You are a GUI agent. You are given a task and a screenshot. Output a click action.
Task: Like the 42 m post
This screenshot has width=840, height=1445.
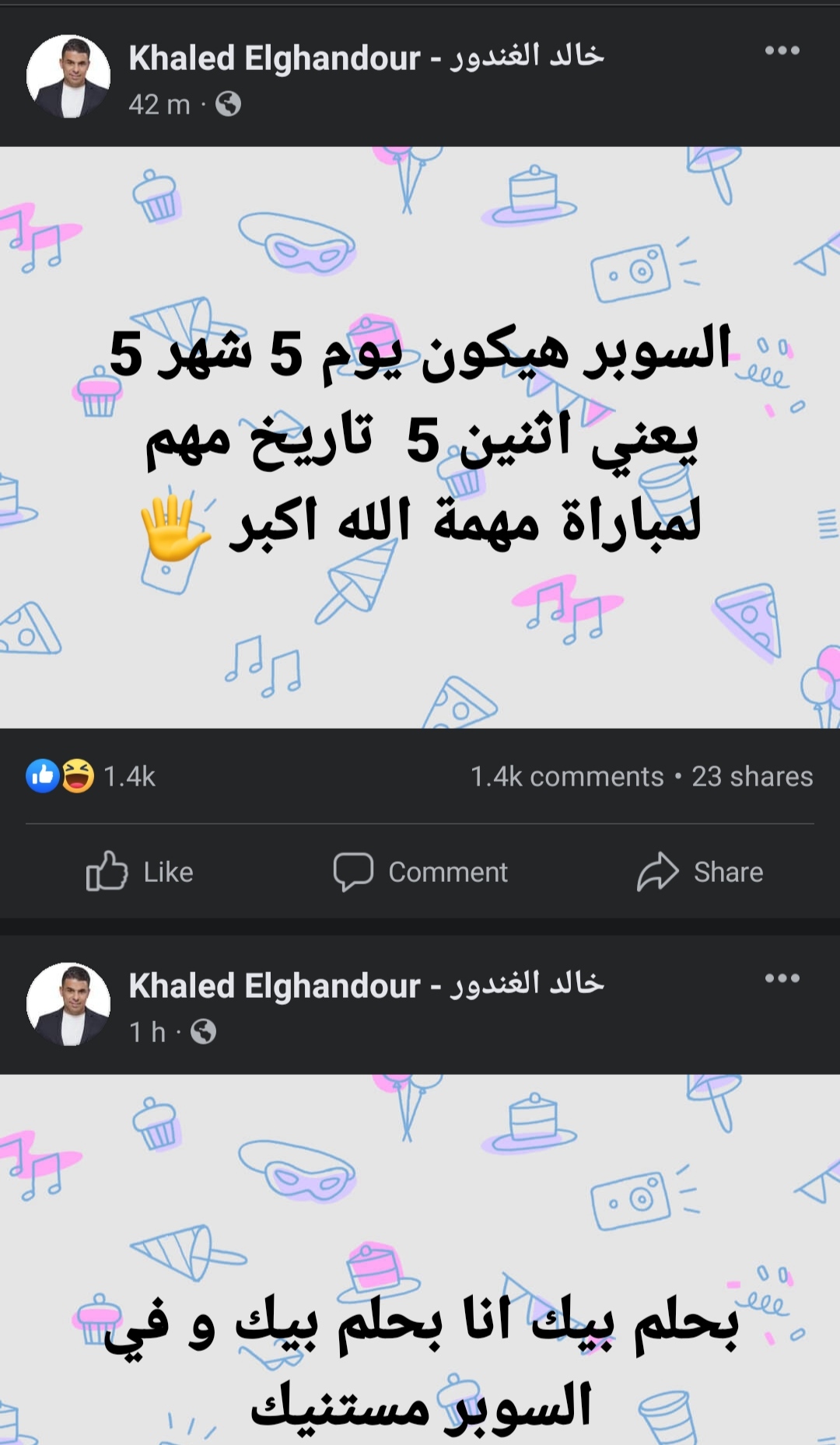pos(140,872)
